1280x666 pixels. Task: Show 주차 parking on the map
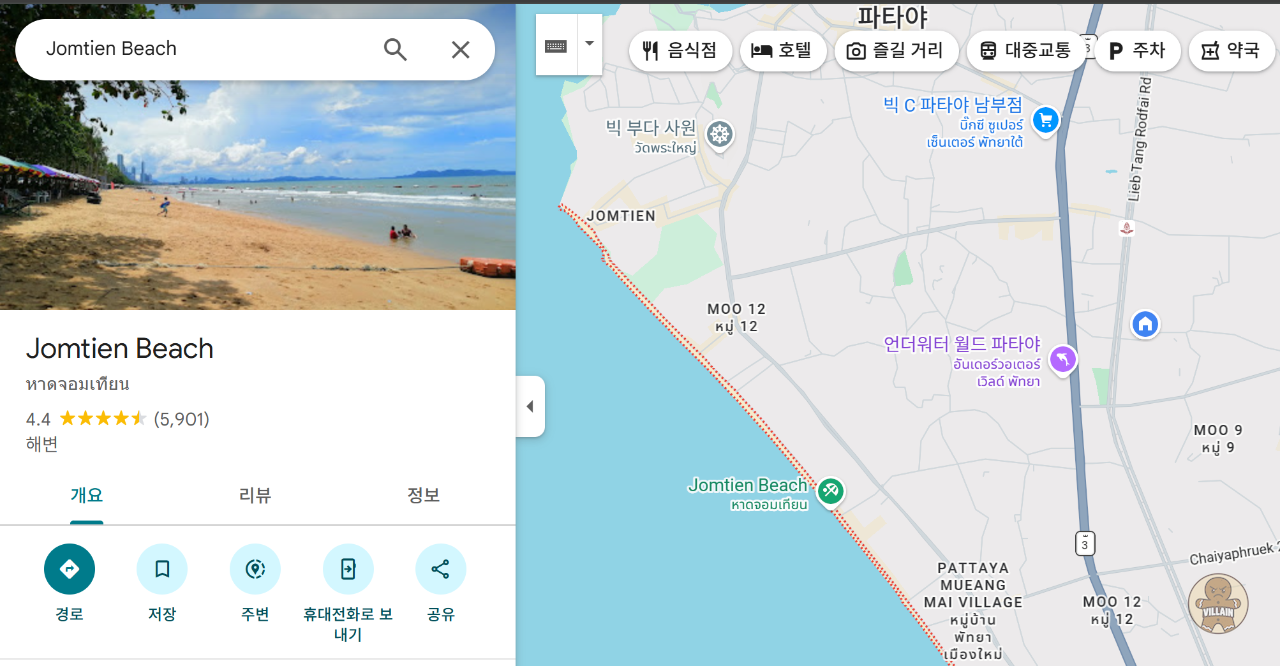[x=1137, y=50]
